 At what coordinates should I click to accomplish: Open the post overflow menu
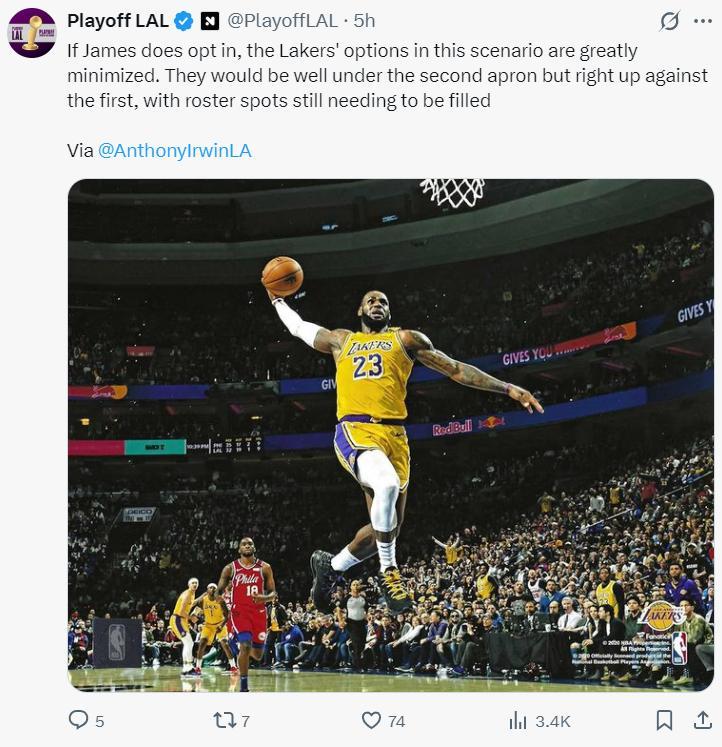(701, 21)
